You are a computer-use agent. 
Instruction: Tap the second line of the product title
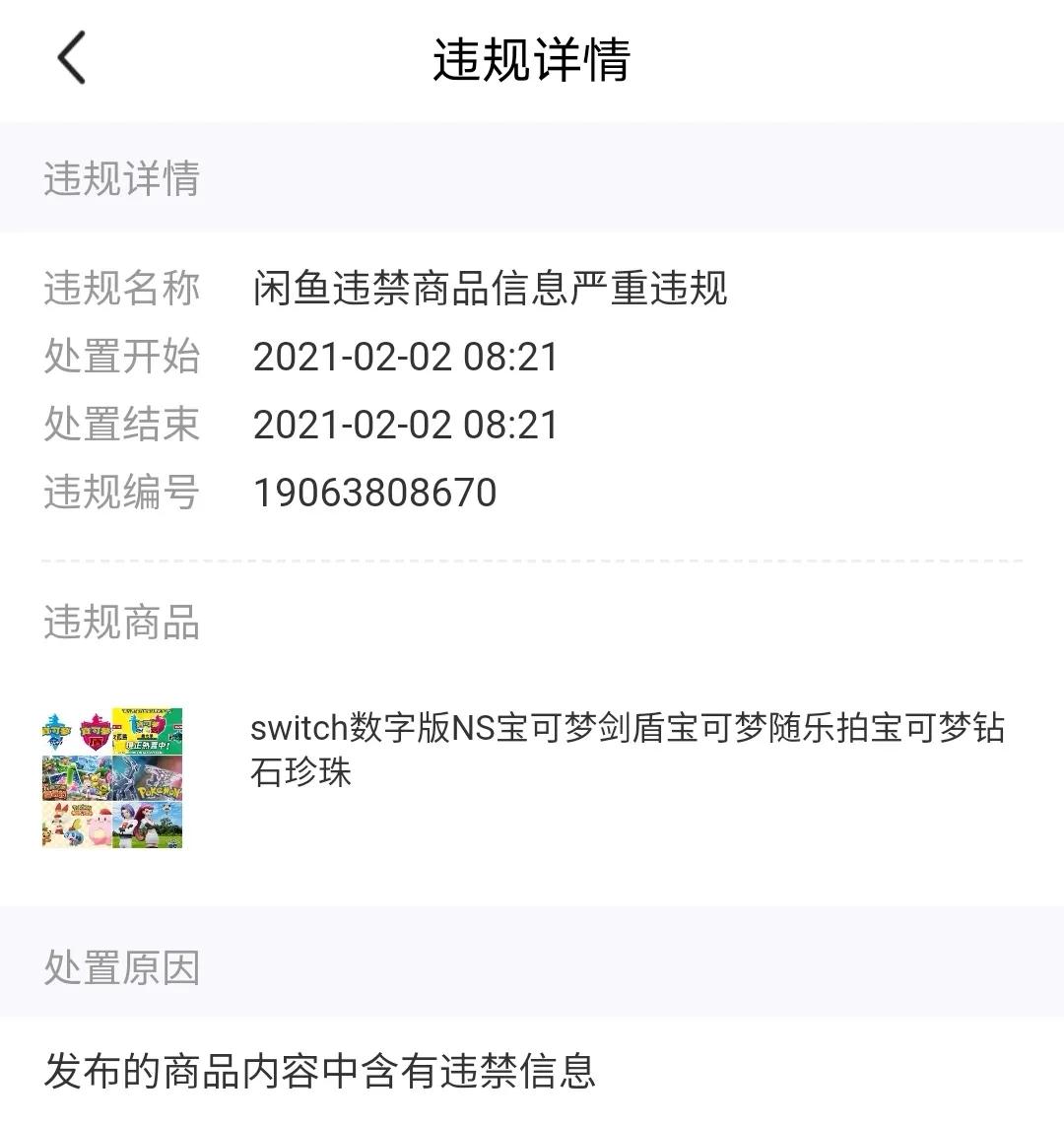(300, 773)
